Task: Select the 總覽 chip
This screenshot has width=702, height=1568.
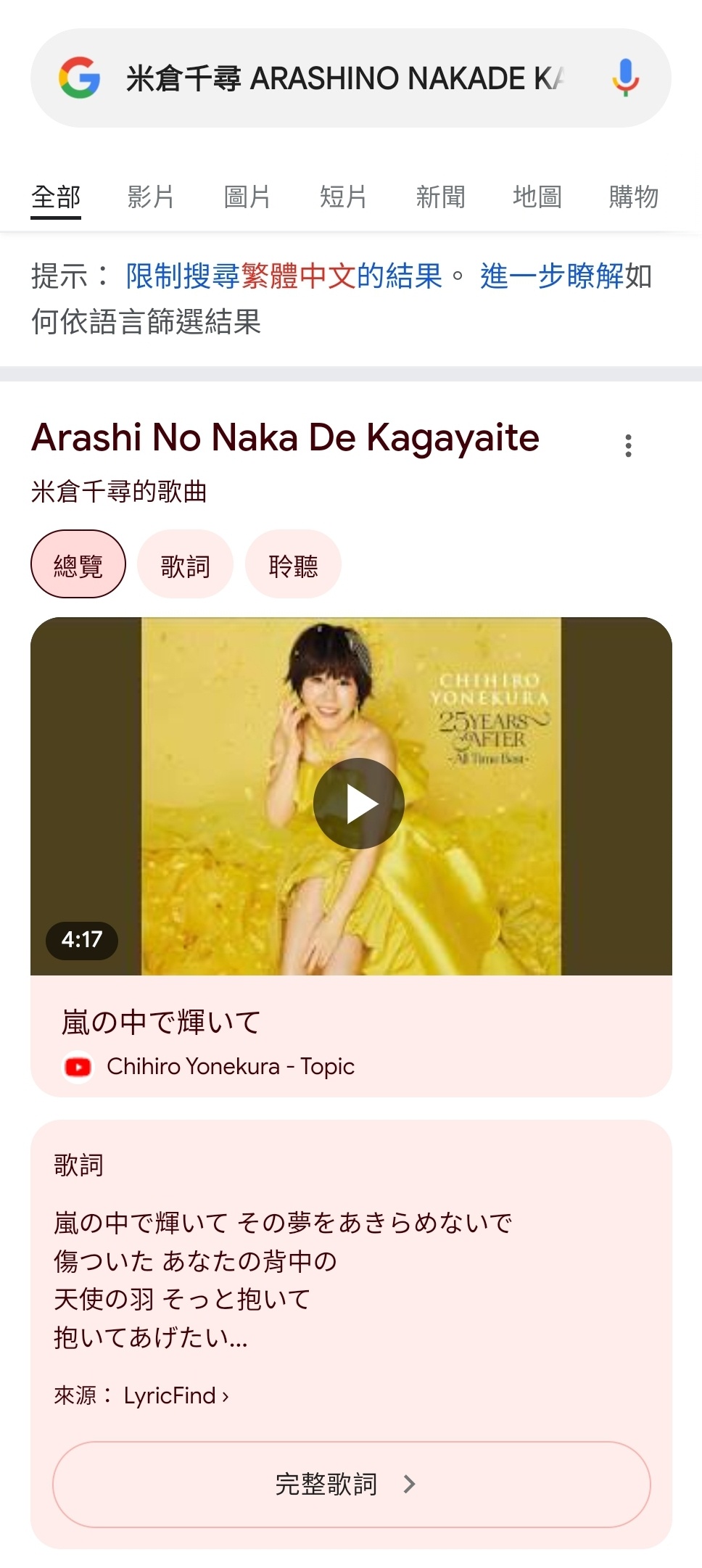Action: click(x=78, y=564)
